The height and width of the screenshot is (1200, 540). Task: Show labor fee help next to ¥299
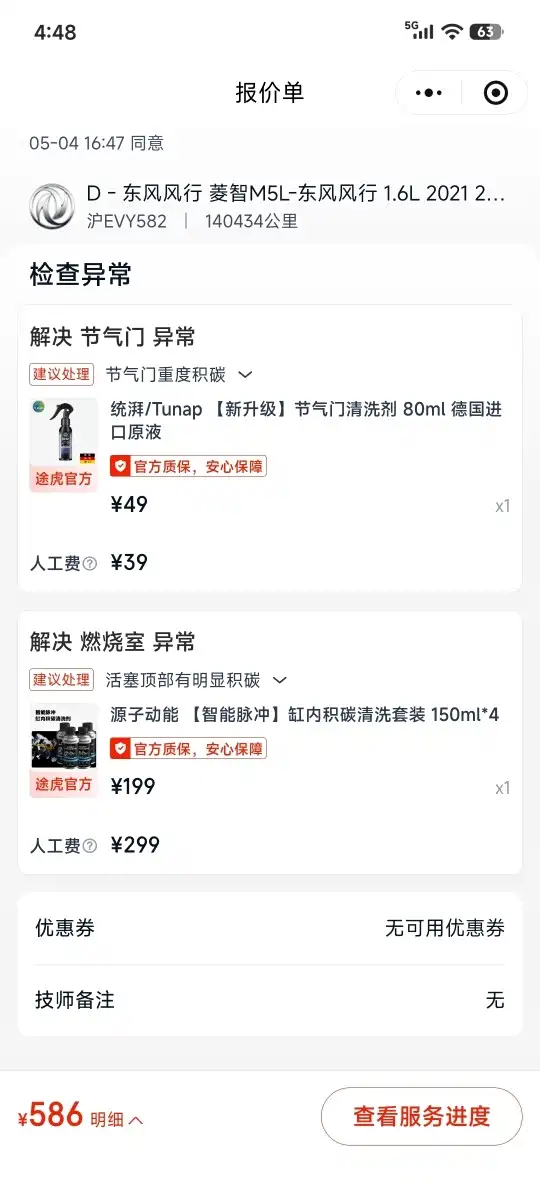point(90,846)
